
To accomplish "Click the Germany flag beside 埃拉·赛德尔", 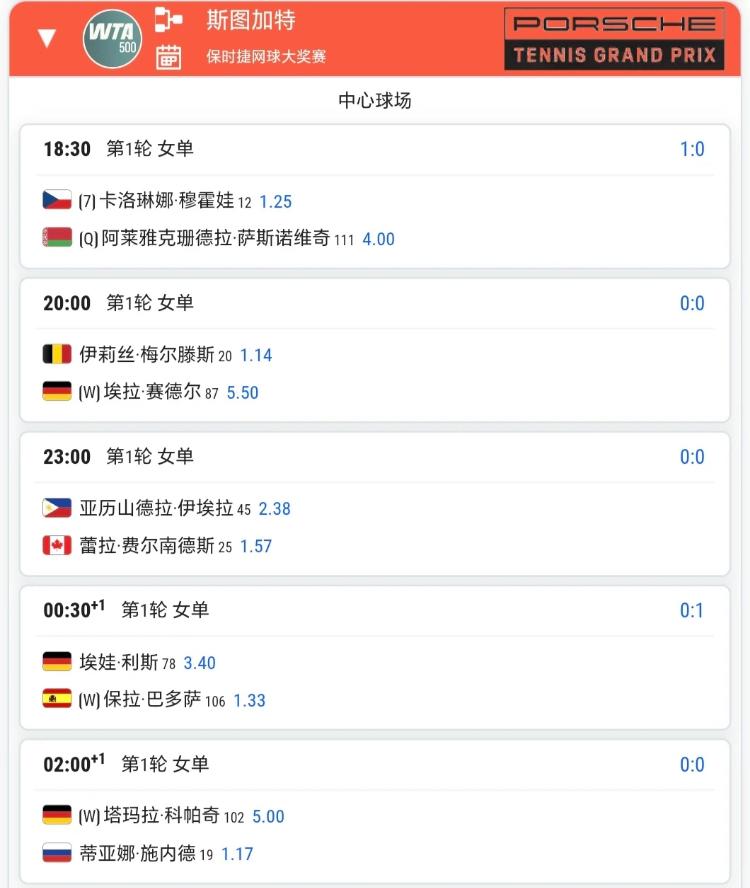I will 58,392.
